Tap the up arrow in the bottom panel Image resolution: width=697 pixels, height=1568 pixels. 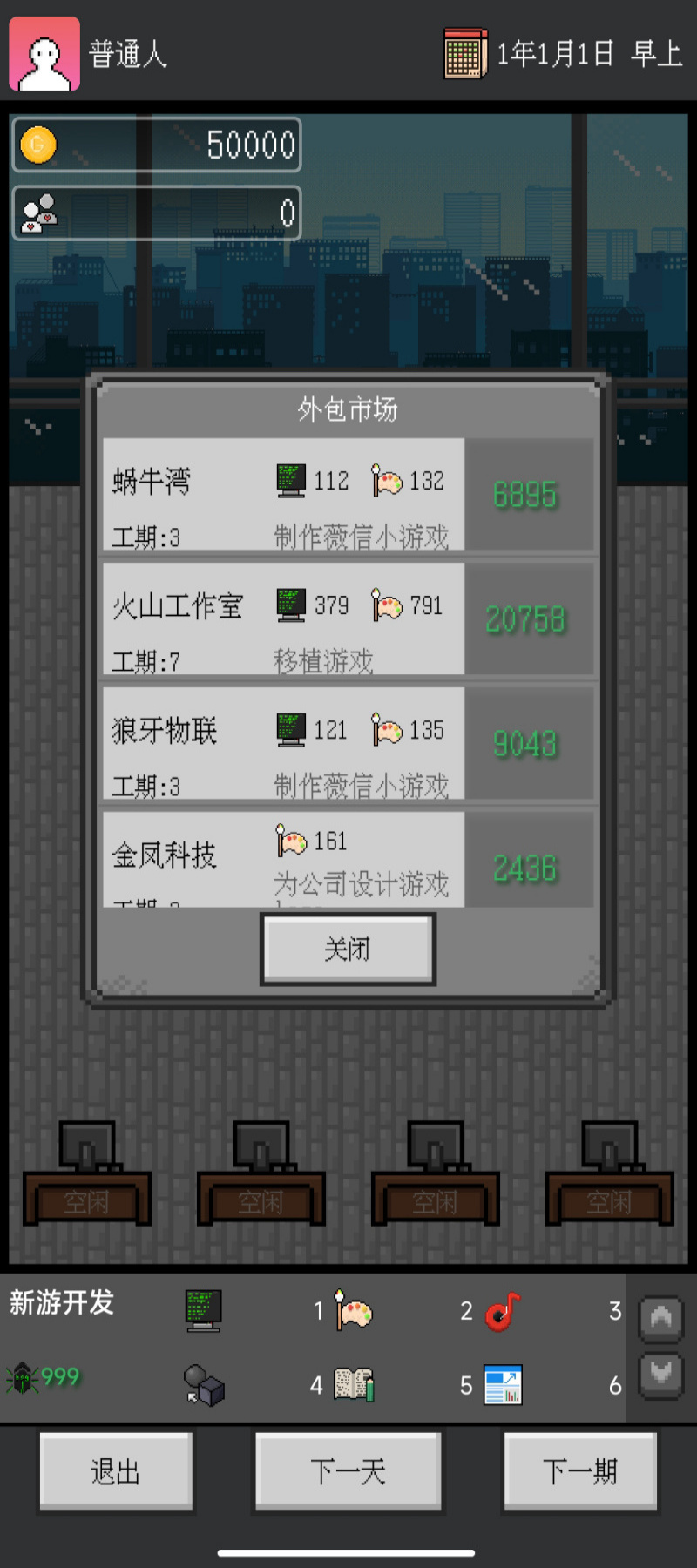click(x=660, y=1319)
